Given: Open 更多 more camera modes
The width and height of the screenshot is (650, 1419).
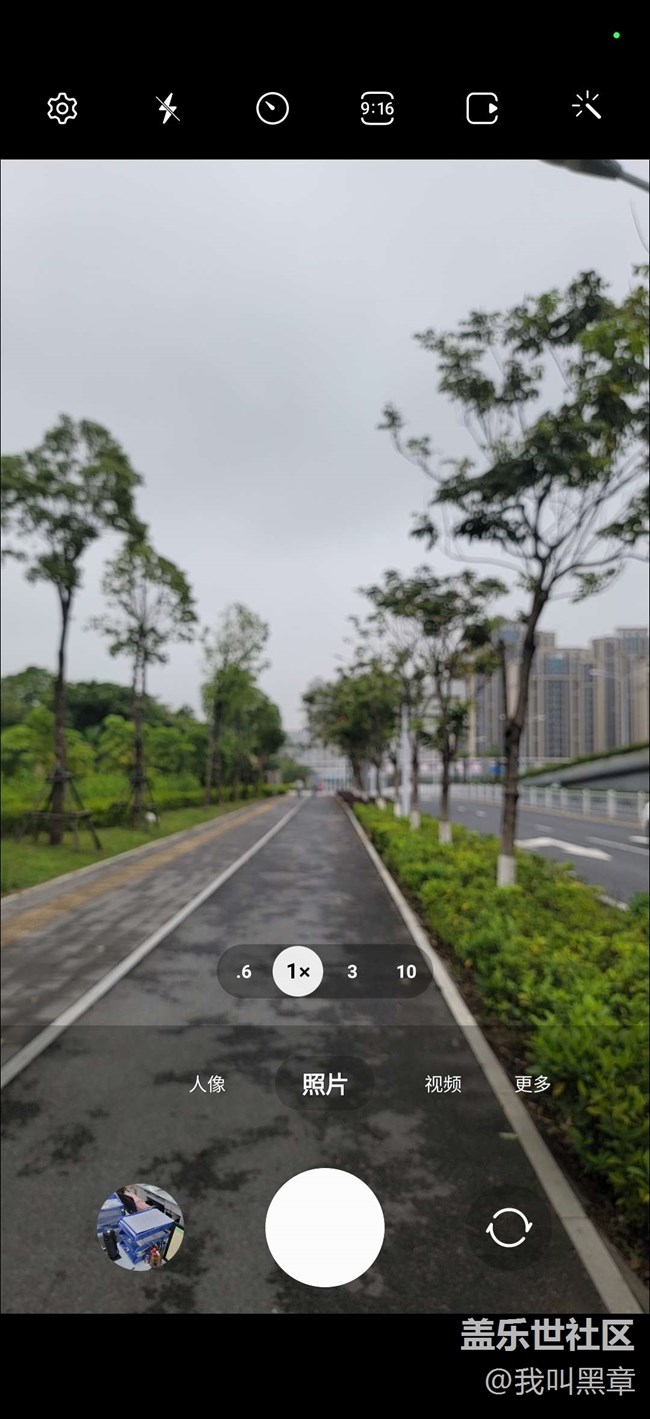Looking at the screenshot, I should [x=532, y=1084].
